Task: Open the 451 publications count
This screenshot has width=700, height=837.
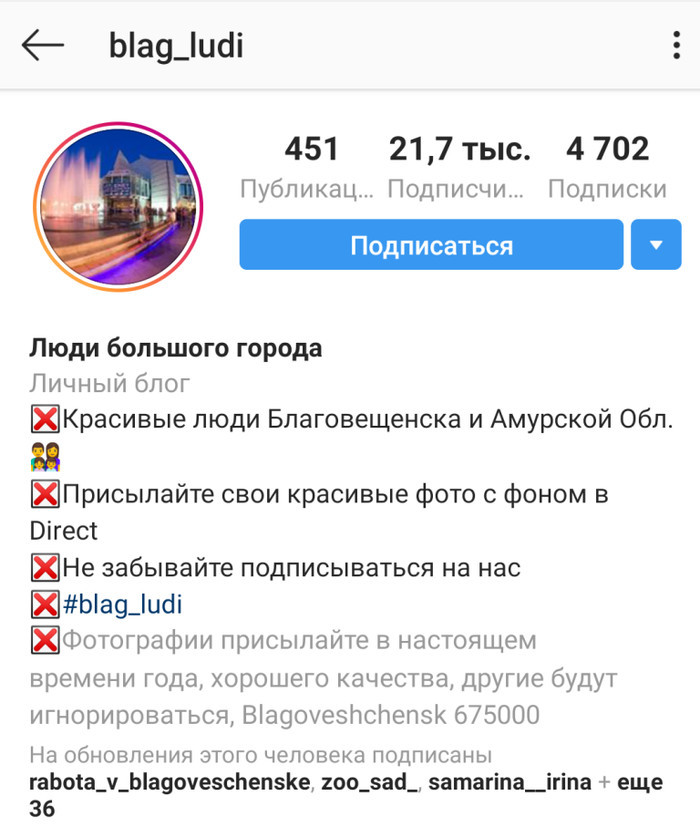Action: 311,167
